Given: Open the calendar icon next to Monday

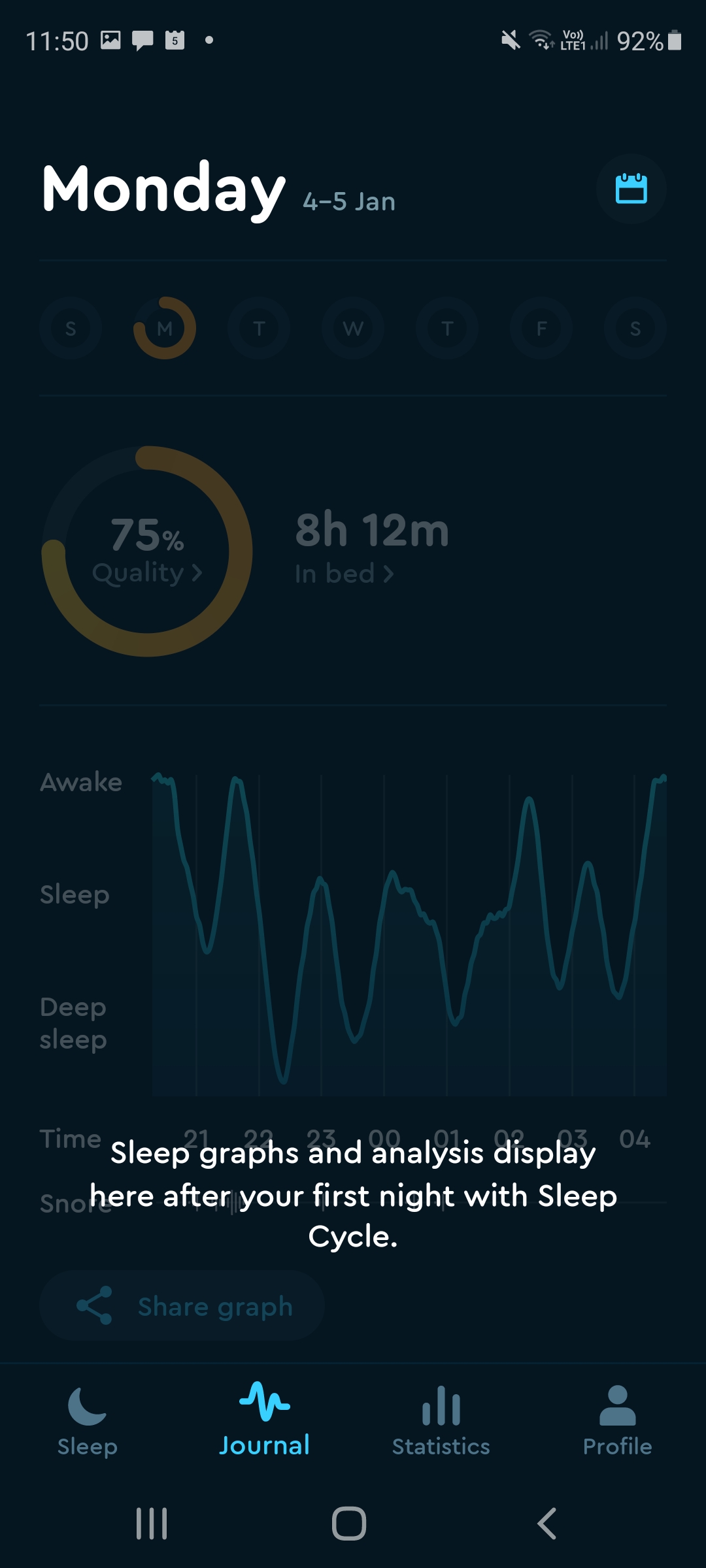Looking at the screenshot, I should pyautogui.click(x=631, y=189).
